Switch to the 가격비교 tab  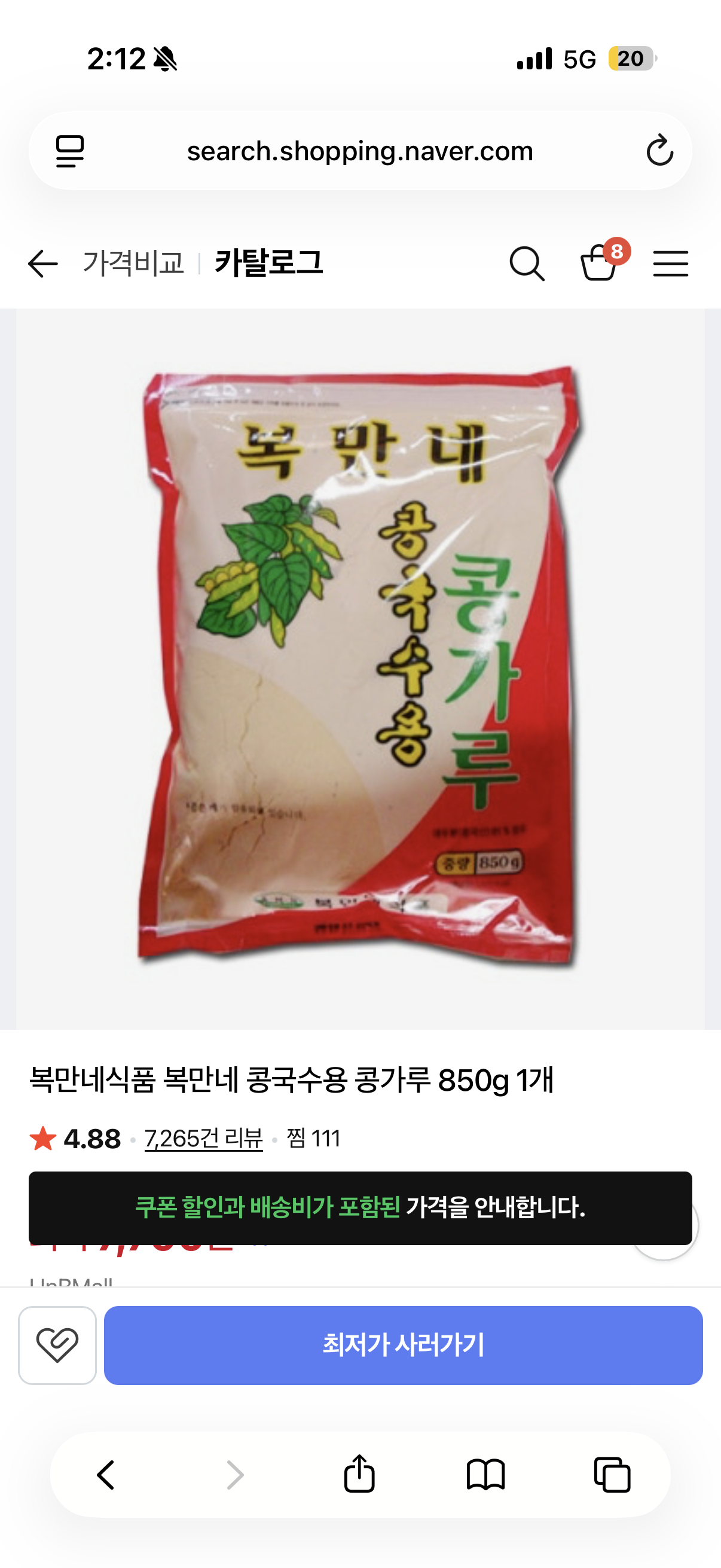click(133, 263)
